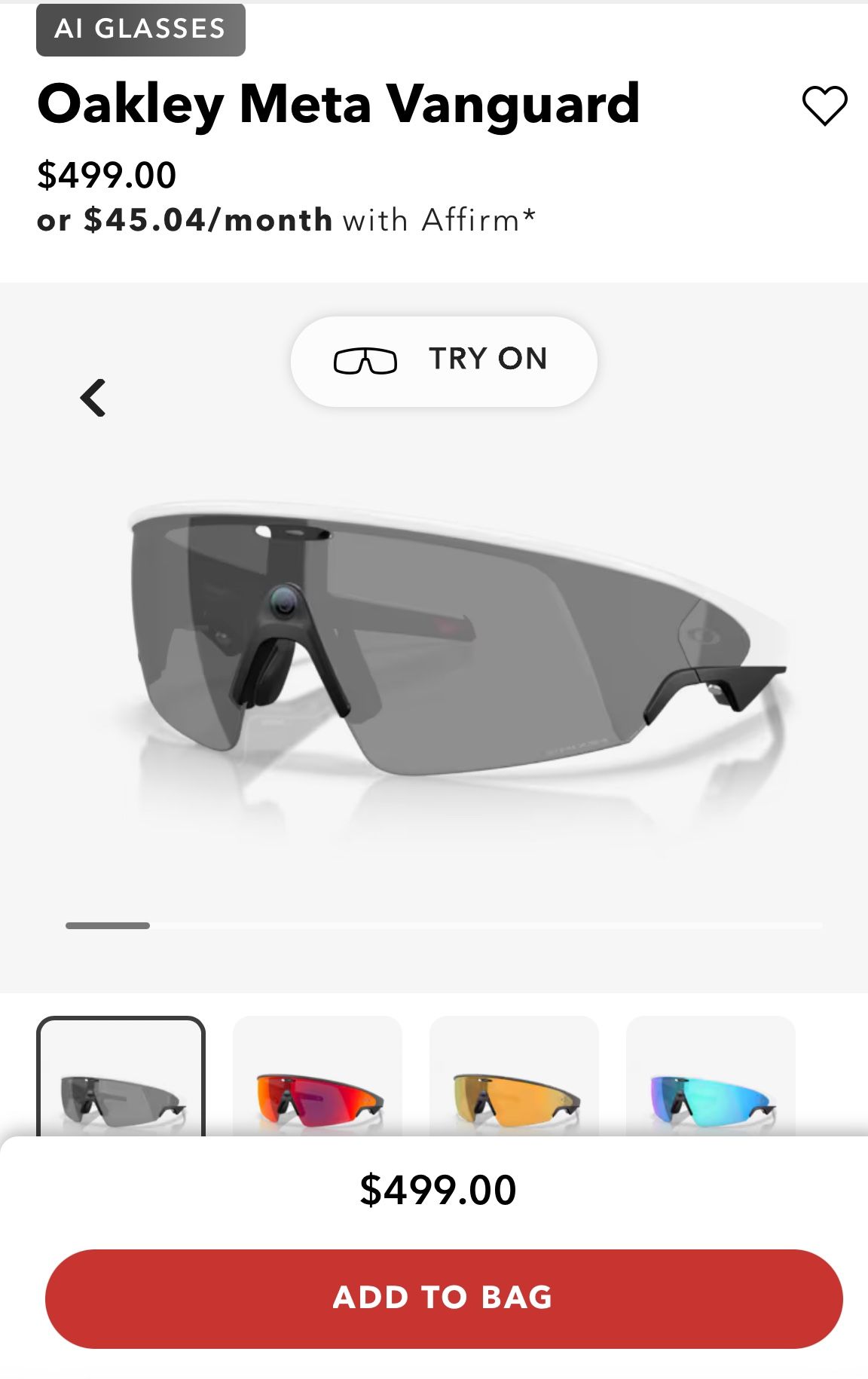
Task: Open the main glasses product image
Action: [452, 648]
